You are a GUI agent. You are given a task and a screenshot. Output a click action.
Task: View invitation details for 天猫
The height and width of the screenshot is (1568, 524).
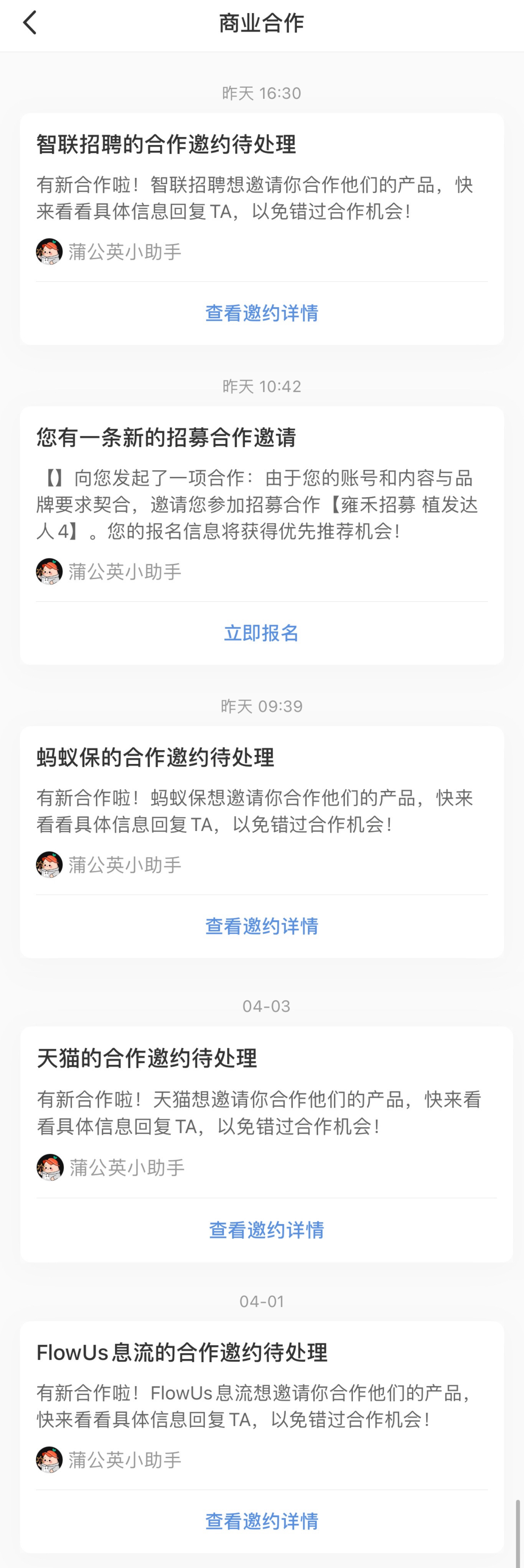coord(266,1229)
